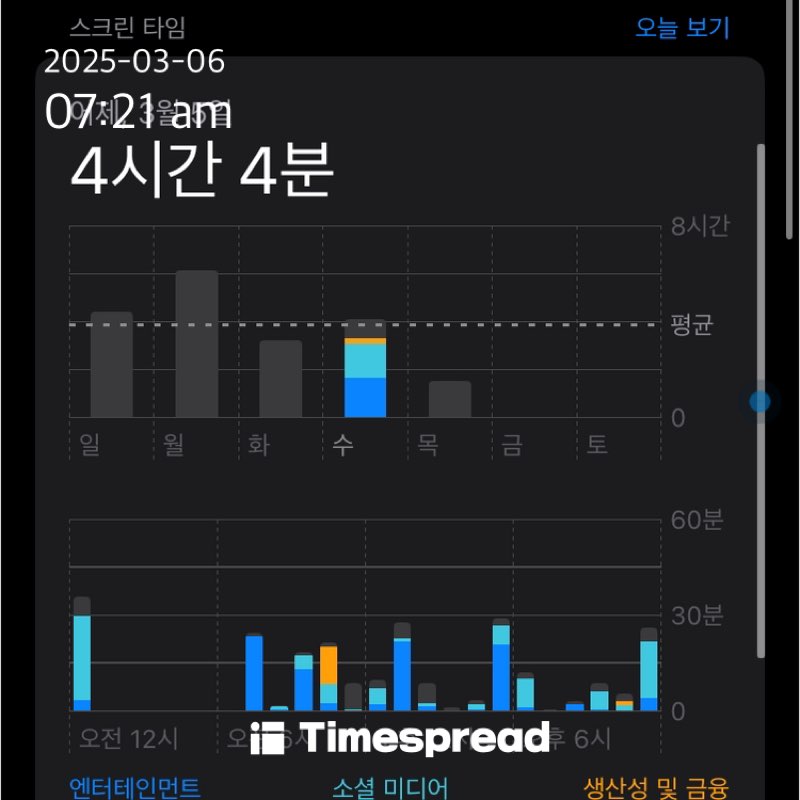This screenshot has height=800, width=800.
Task: Open the 오늘 보기 link
Action: 683,27
